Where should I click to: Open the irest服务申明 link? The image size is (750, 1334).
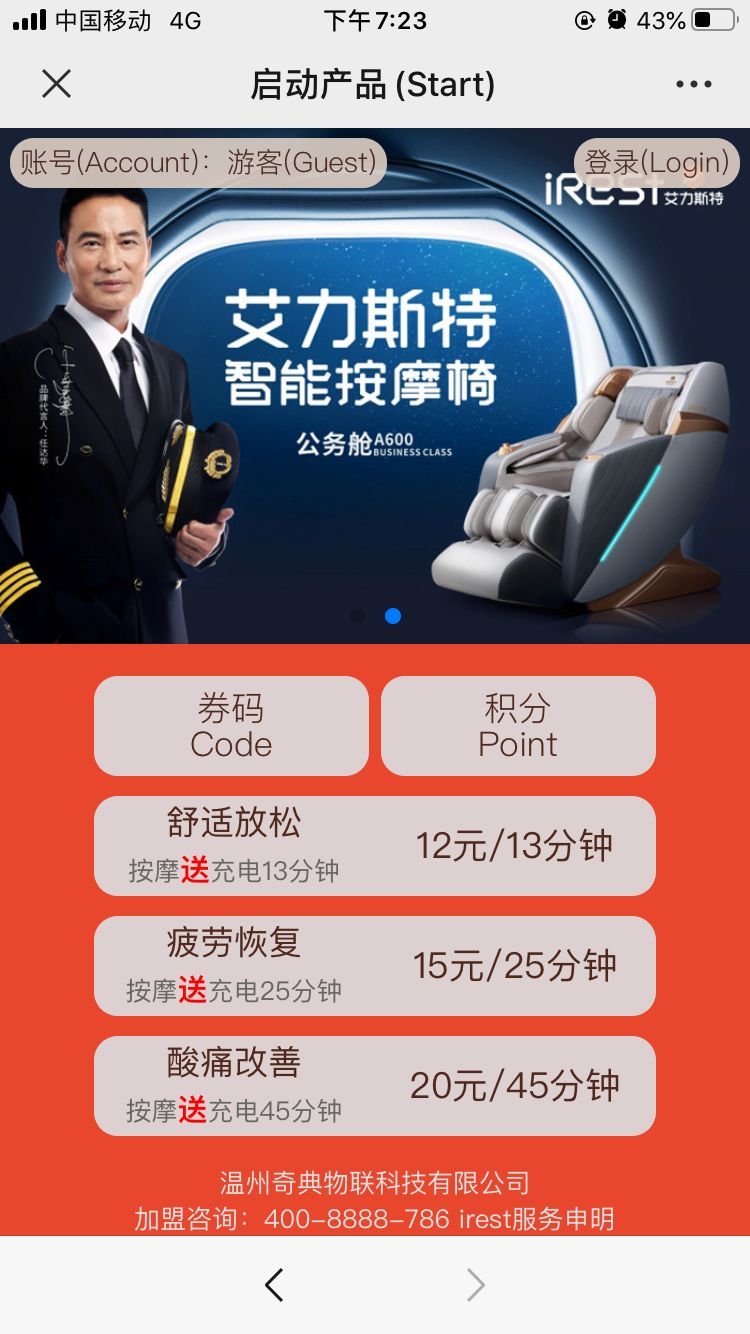tap(536, 1219)
